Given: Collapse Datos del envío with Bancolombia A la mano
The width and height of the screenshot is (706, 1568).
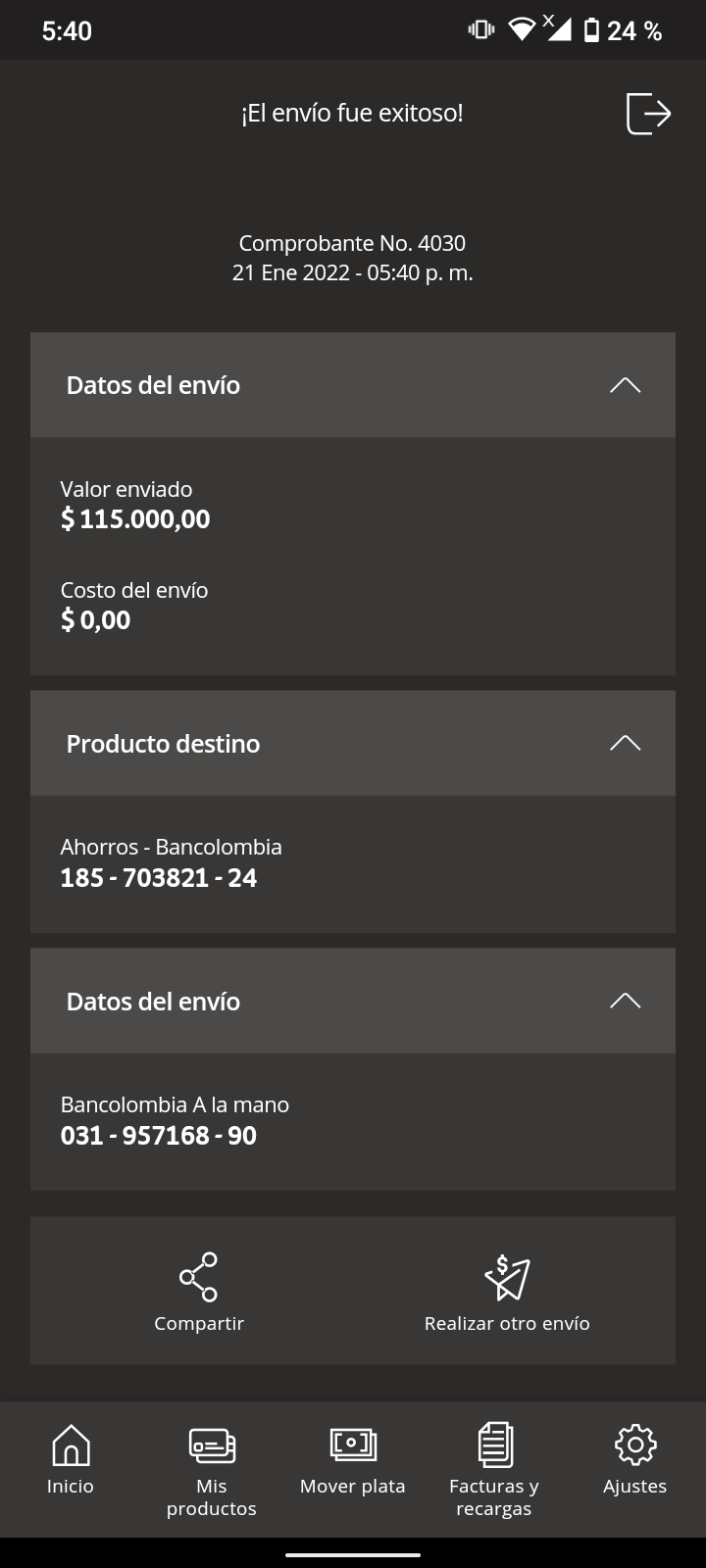Looking at the screenshot, I should pos(625,1001).
